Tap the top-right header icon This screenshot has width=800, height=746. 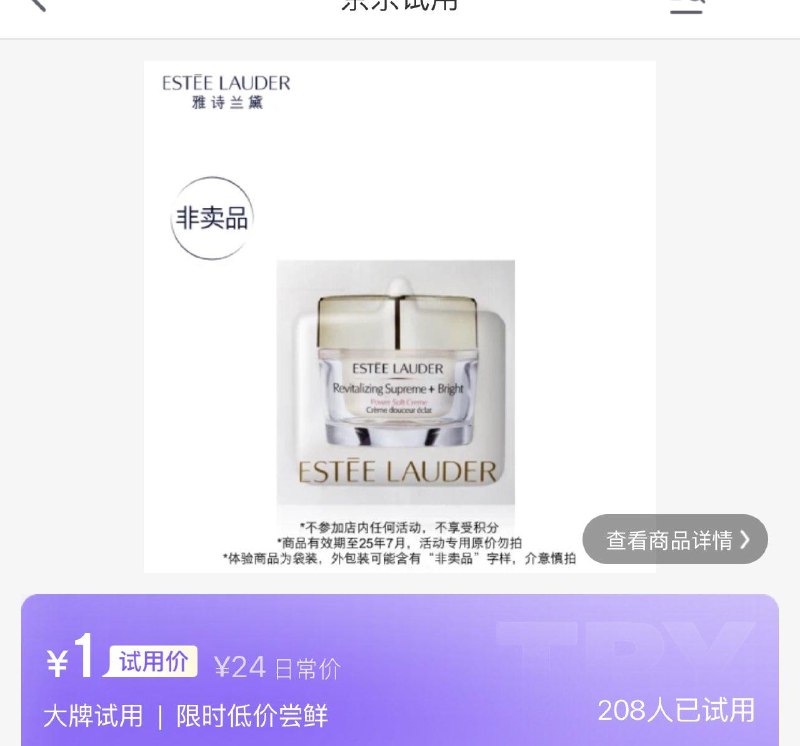coord(687,6)
